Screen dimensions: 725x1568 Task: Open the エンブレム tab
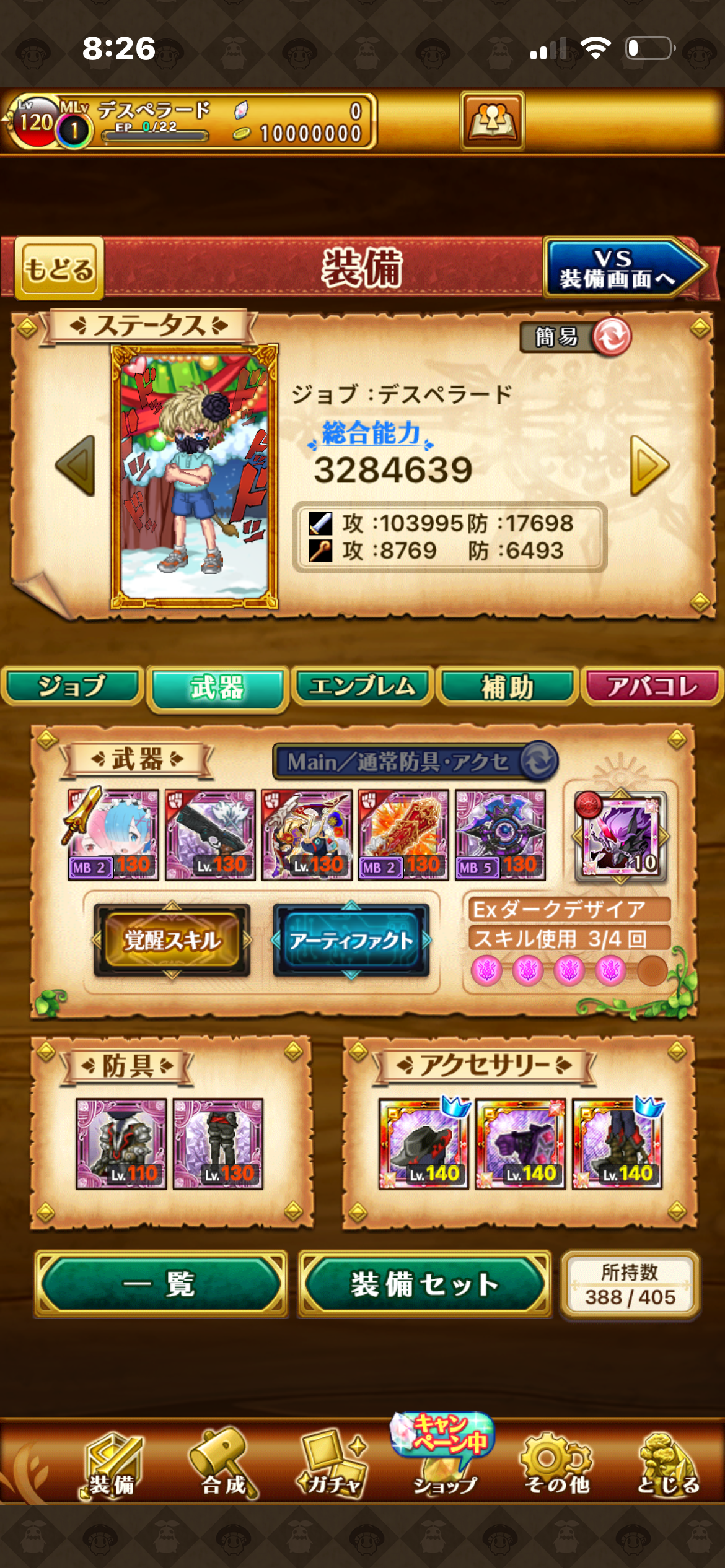tap(362, 687)
